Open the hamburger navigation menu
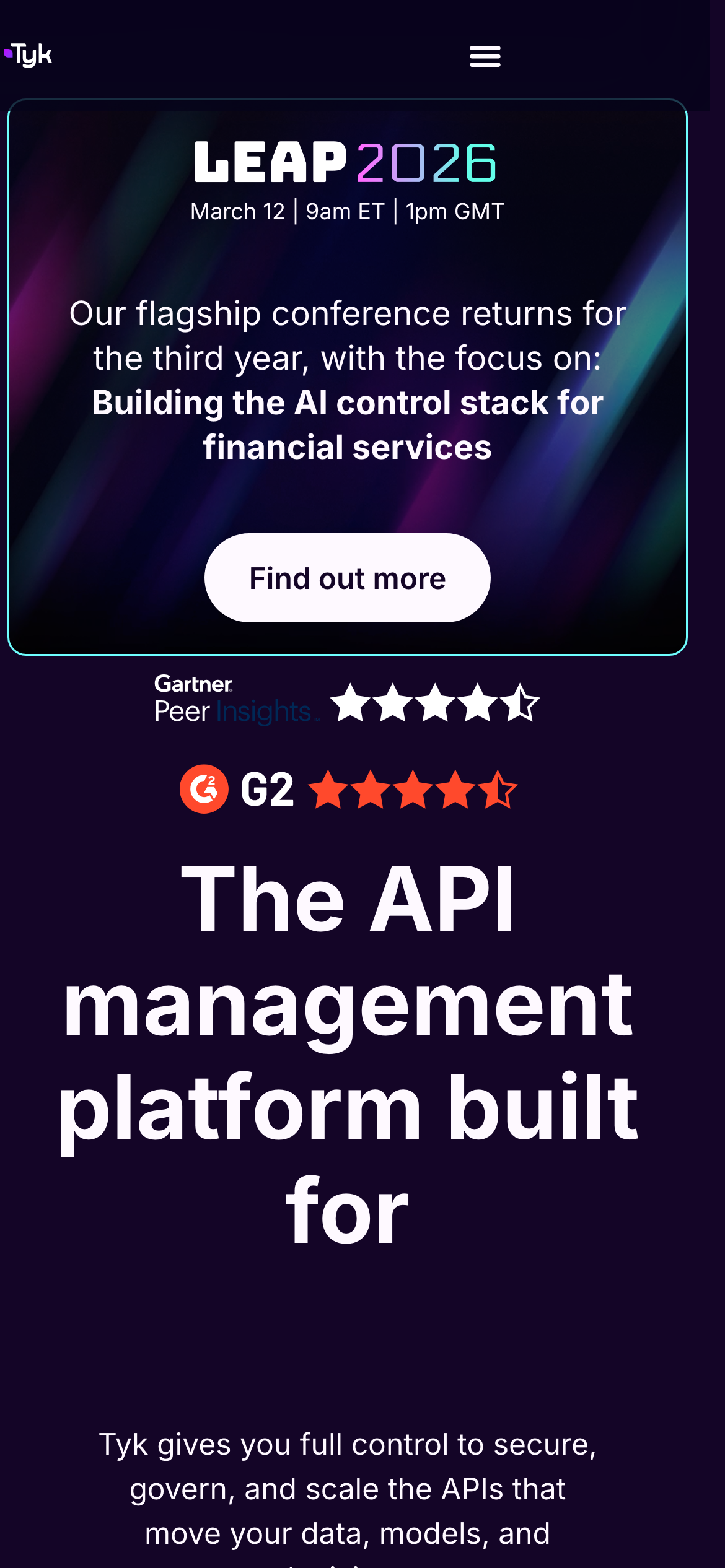This screenshot has width=725, height=1568. tap(485, 56)
